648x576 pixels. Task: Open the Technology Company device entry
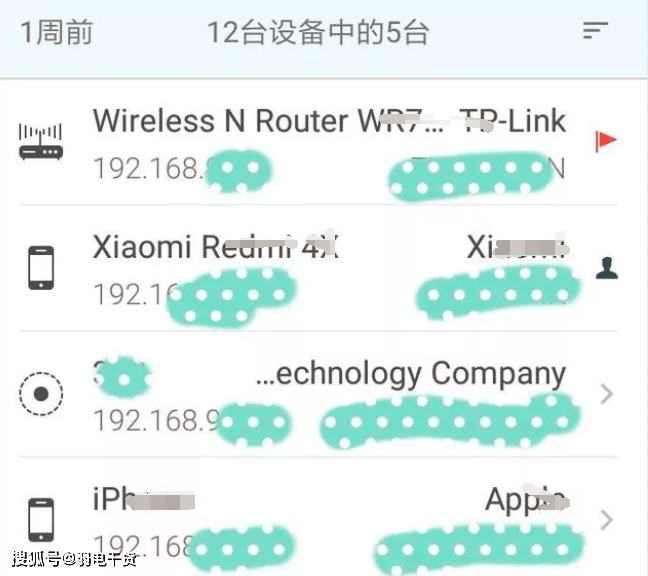(x=320, y=395)
